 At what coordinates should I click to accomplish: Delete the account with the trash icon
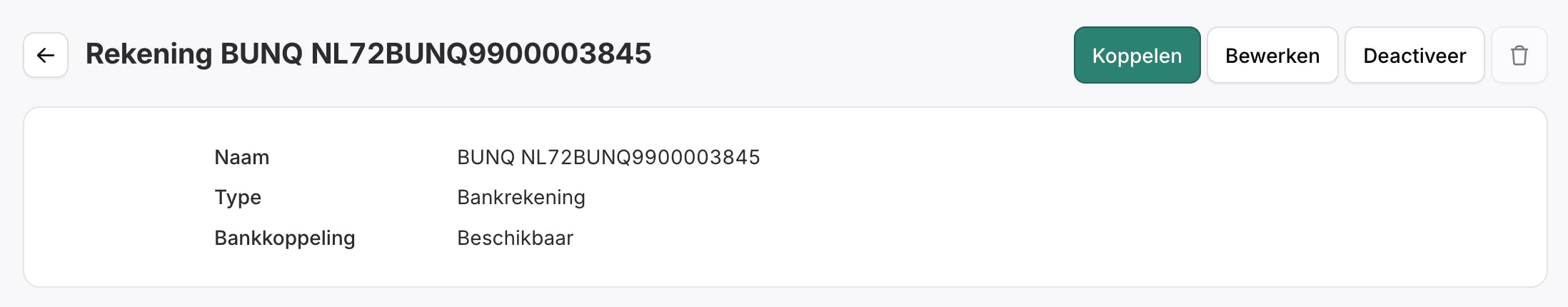(x=1519, y=55)
